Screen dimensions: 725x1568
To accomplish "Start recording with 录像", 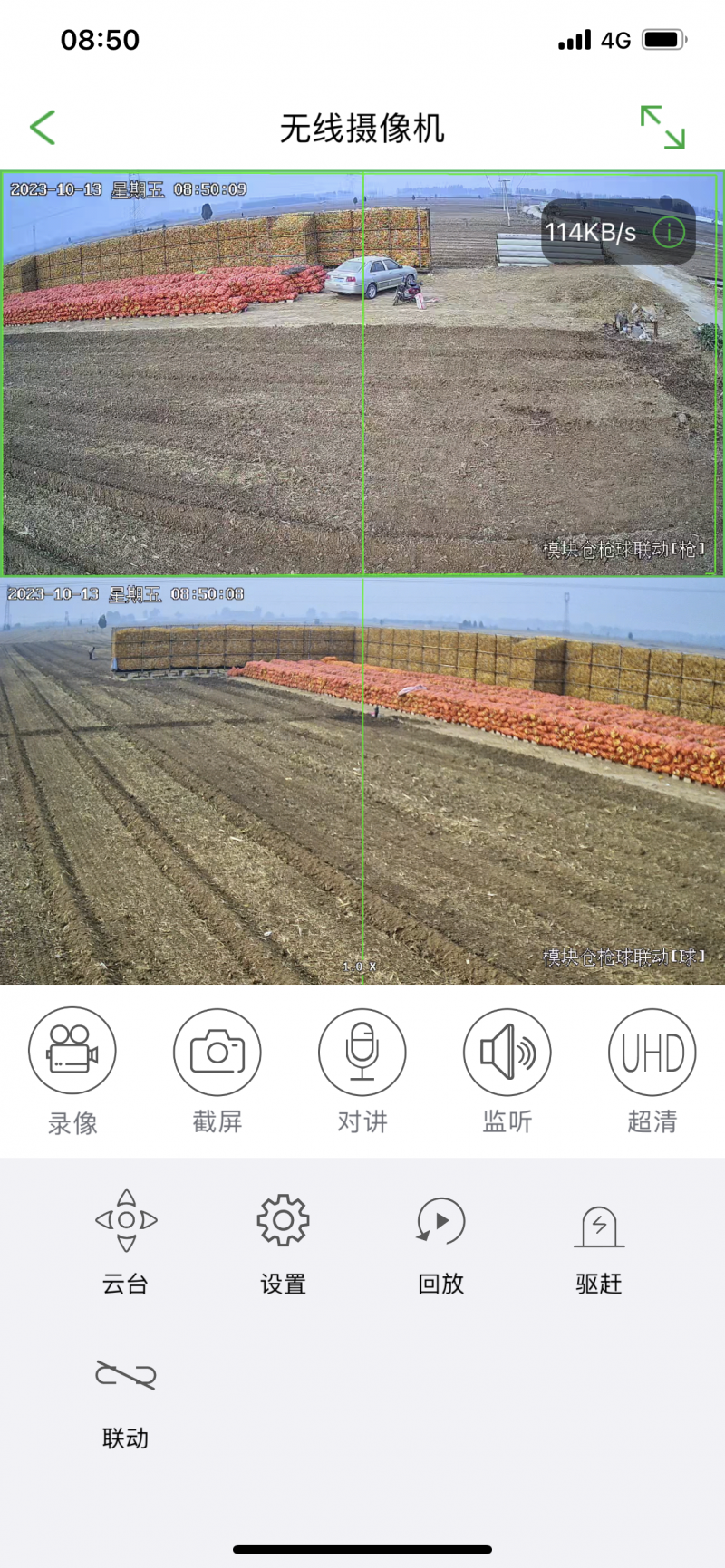I will 72,1051.
